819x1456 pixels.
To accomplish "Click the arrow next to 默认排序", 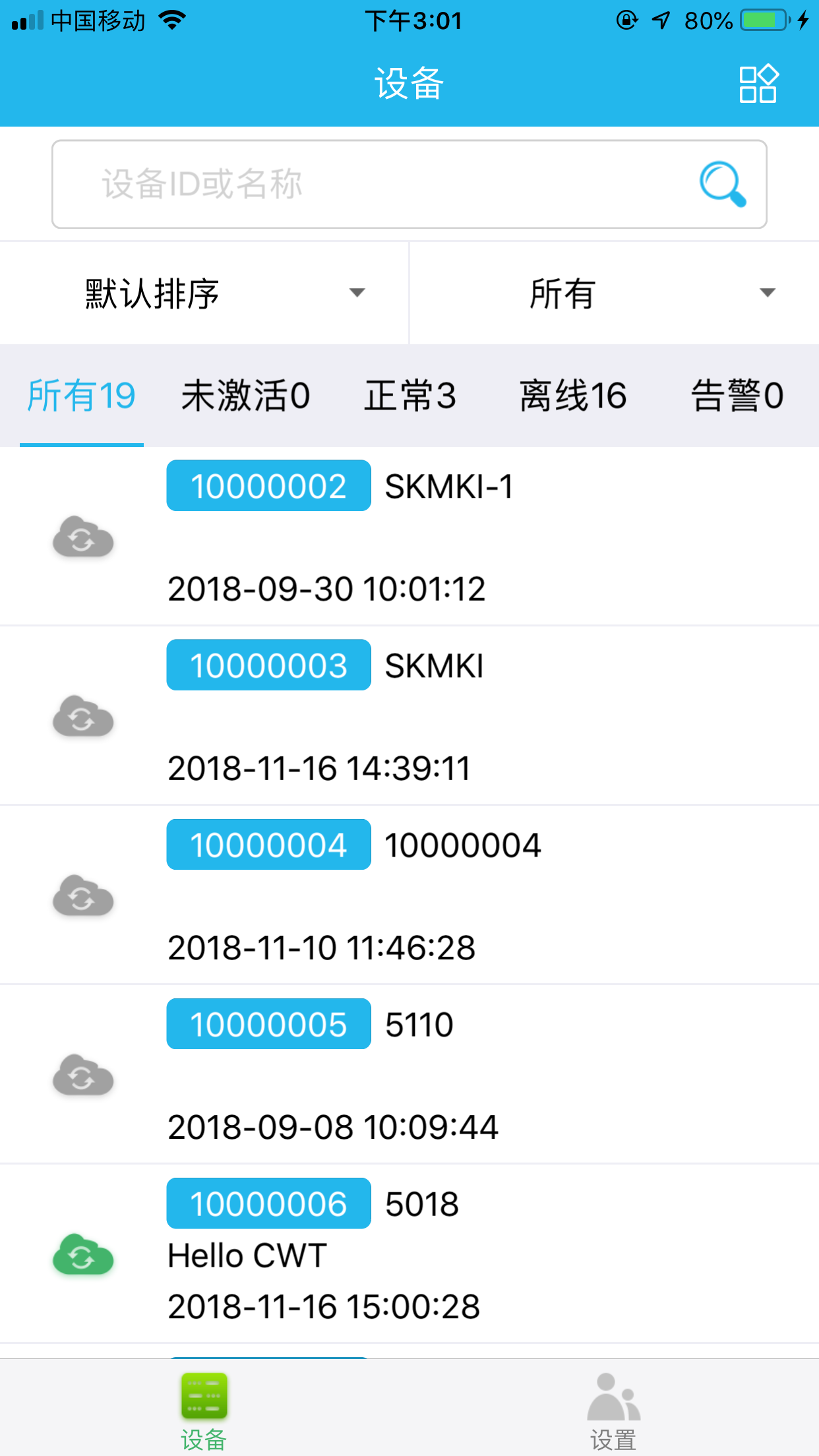I will pos(356,293).
